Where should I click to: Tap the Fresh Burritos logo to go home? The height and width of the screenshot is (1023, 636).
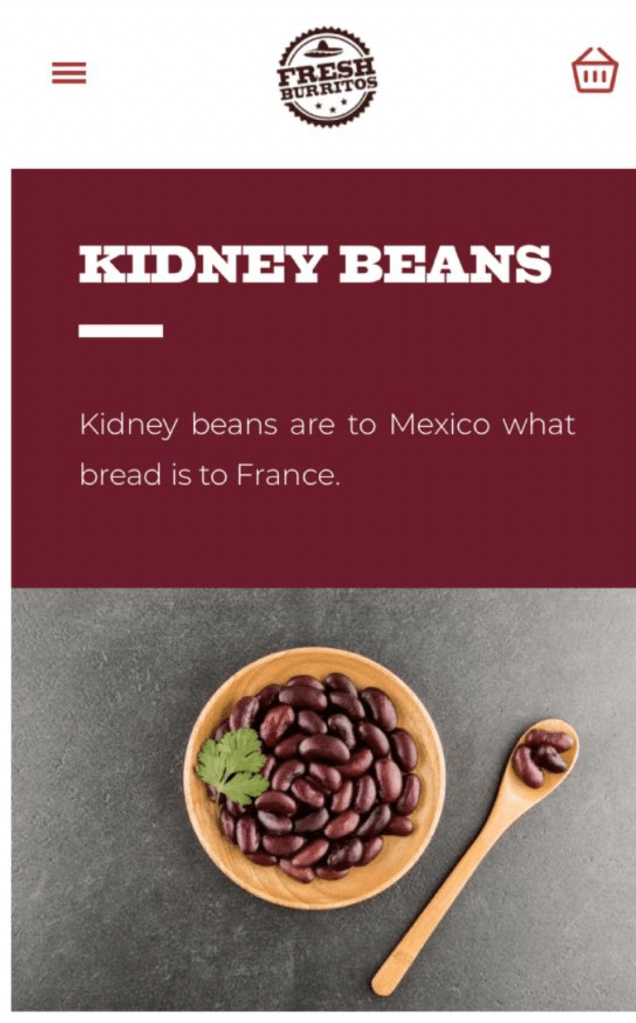(x=327, y=77)
